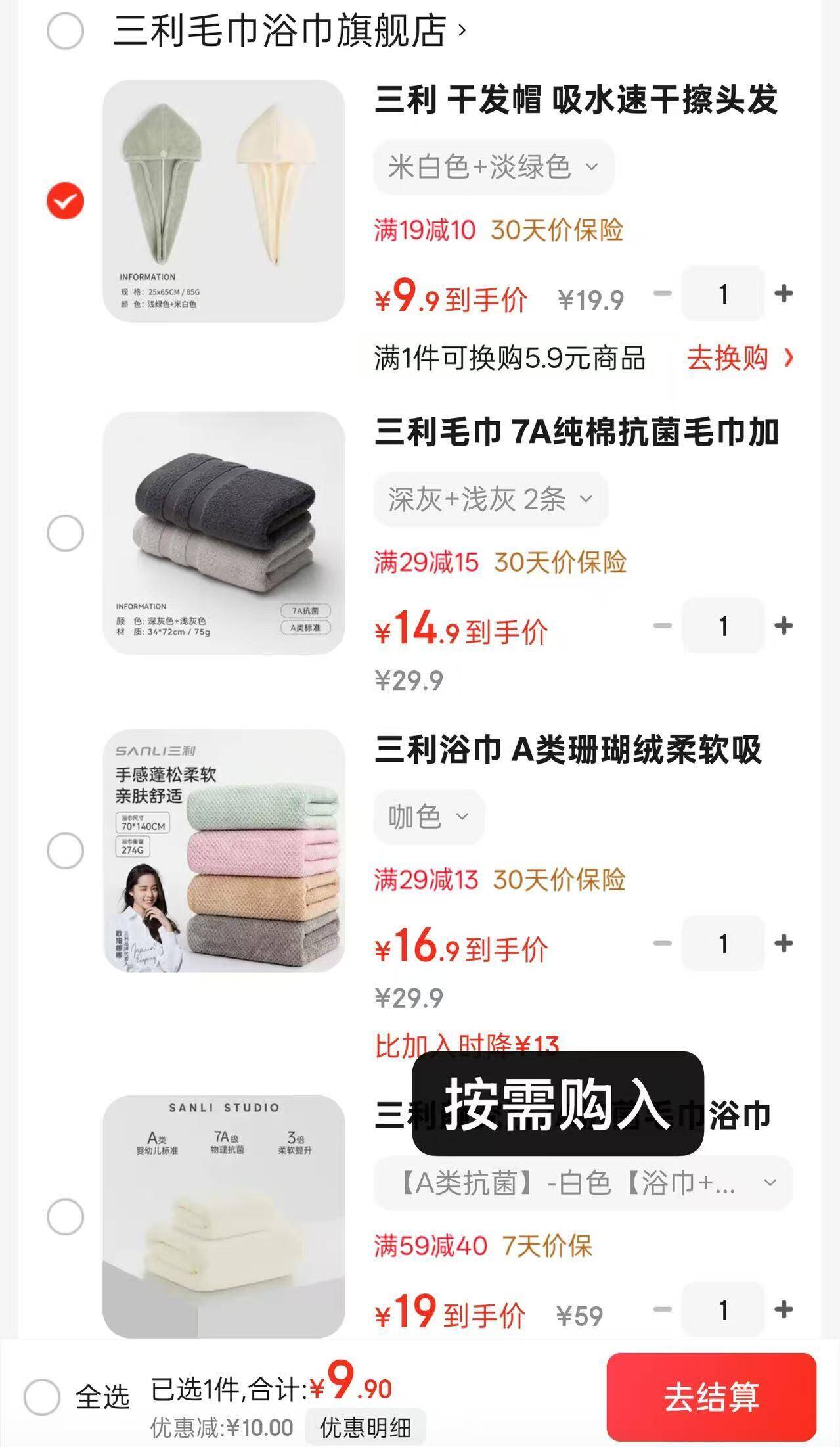840x1447 pixels.
Task: Tap 去换购 to redeem add-on item
Action: (x=739, y=359)
